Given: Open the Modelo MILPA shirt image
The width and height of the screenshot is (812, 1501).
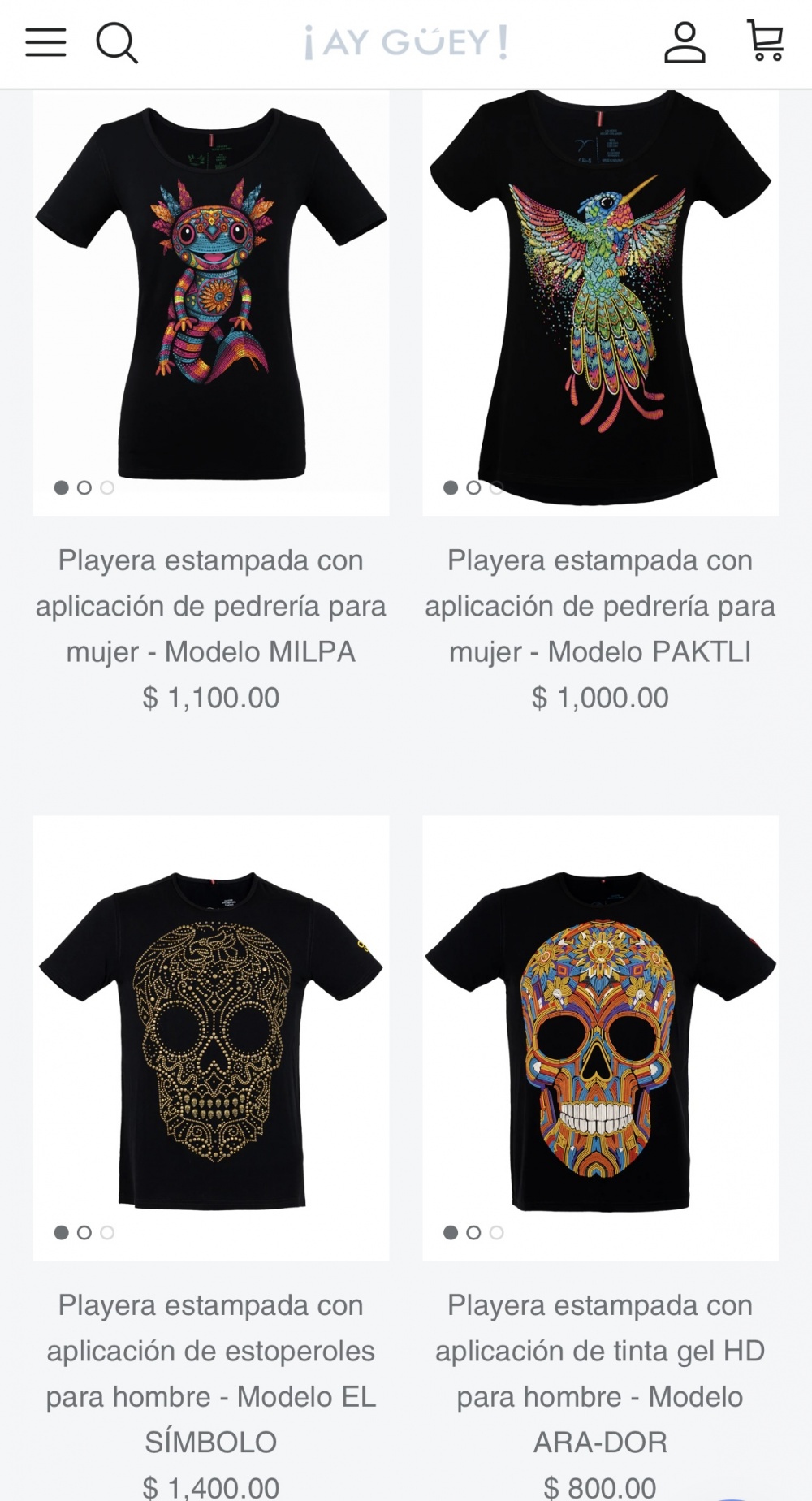Looking at the screenshot, I should tap(211, 292).
